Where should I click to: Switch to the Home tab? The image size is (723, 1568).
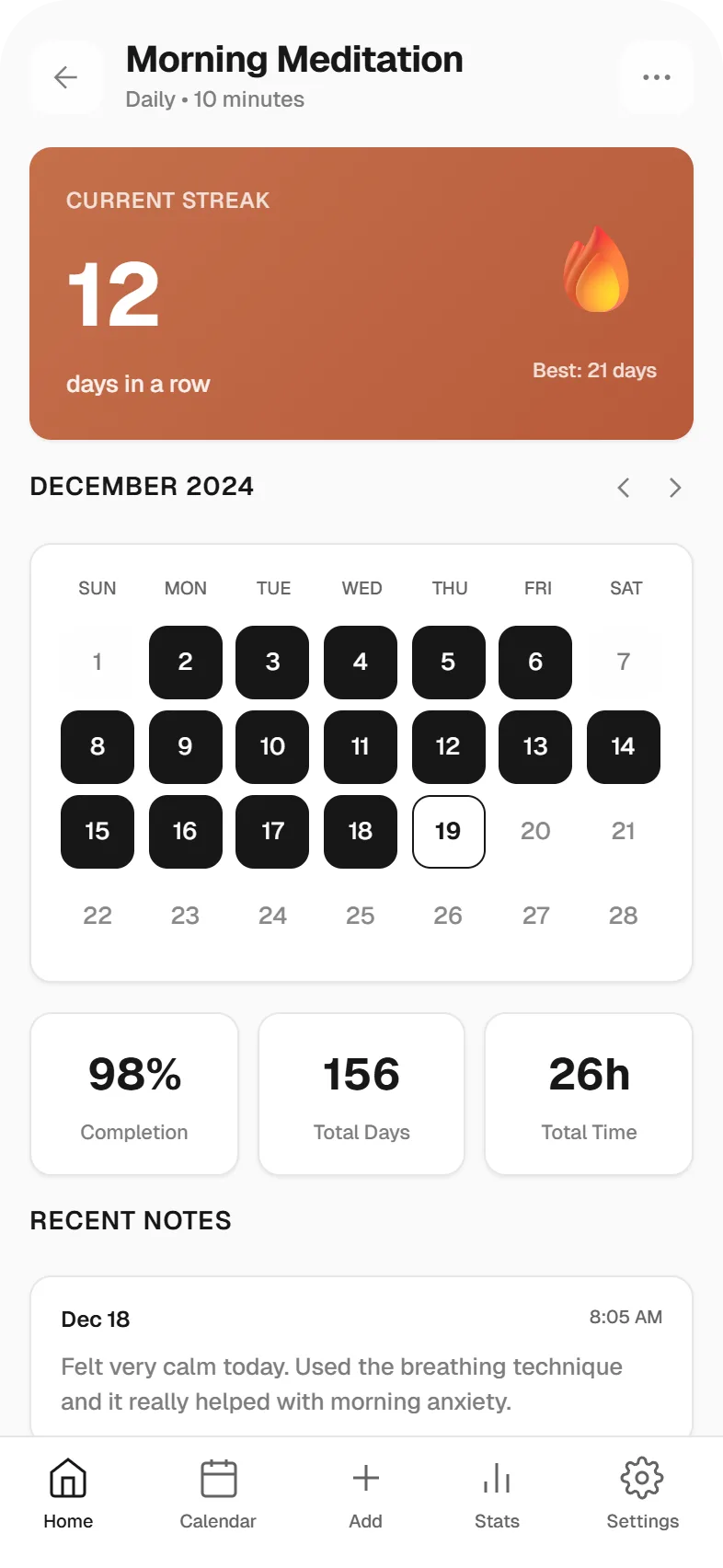(x=68, y=1494)
